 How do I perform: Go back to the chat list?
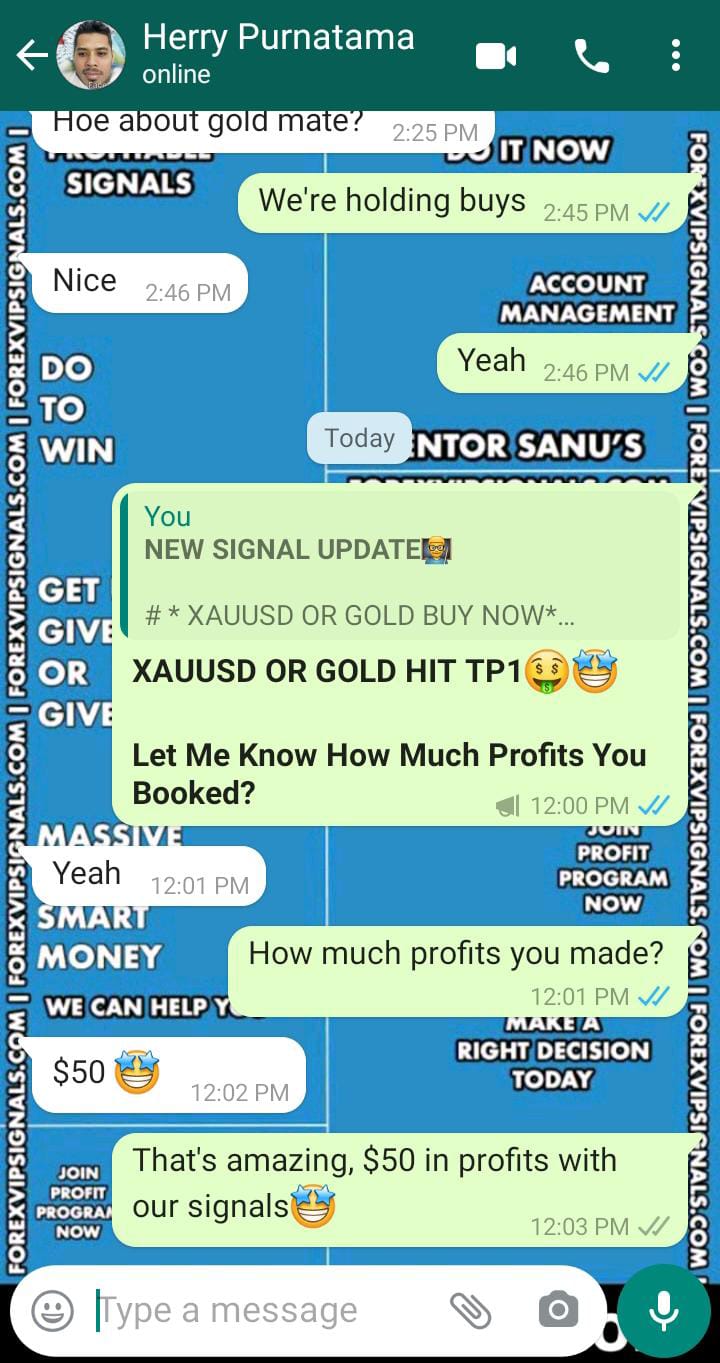pyautogui.click(x=32, y=56)
